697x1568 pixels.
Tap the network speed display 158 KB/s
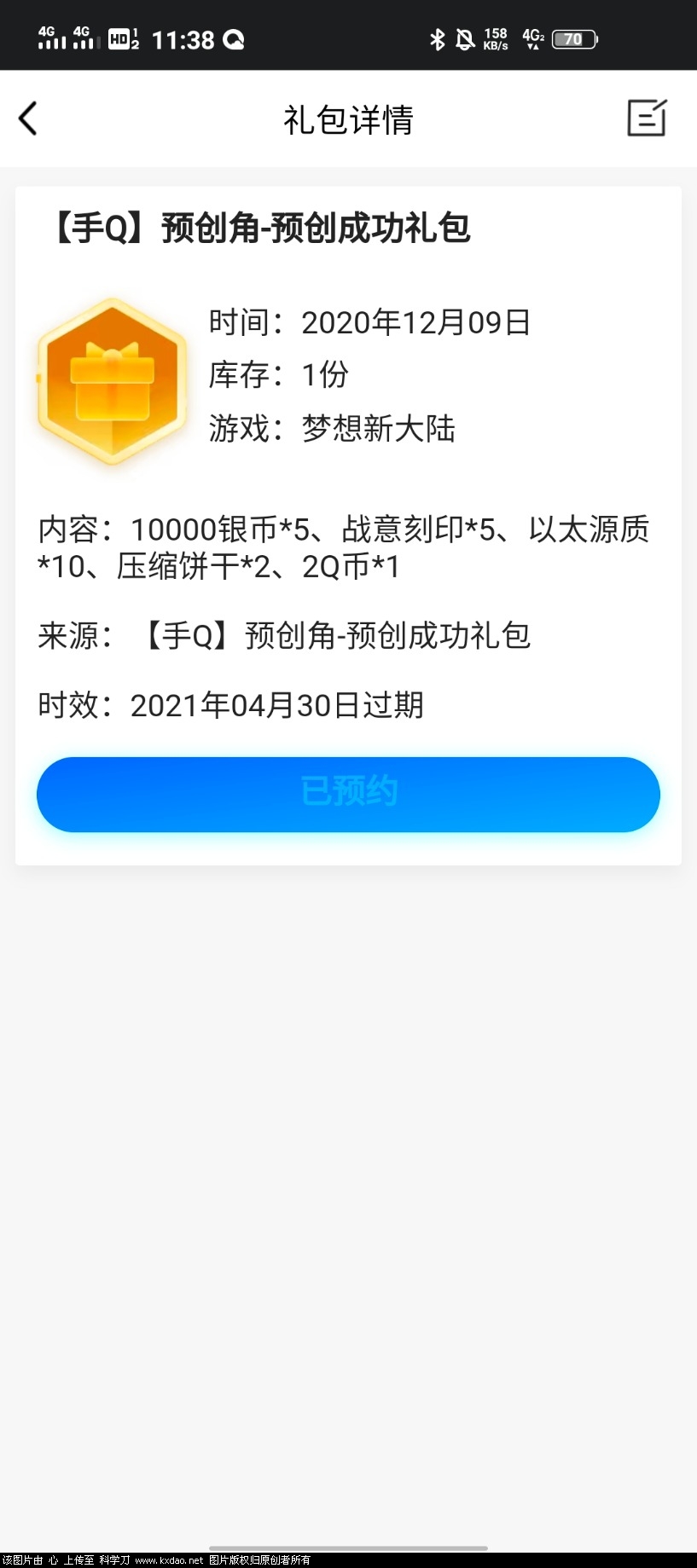coord(496,38)
